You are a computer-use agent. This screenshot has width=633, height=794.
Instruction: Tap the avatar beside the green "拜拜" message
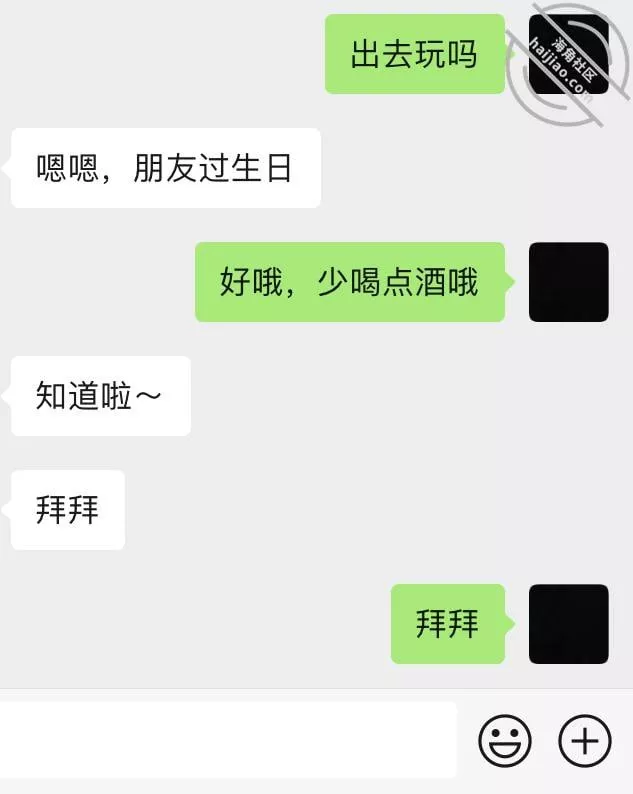pyautogui.click(x=568, y=624)
